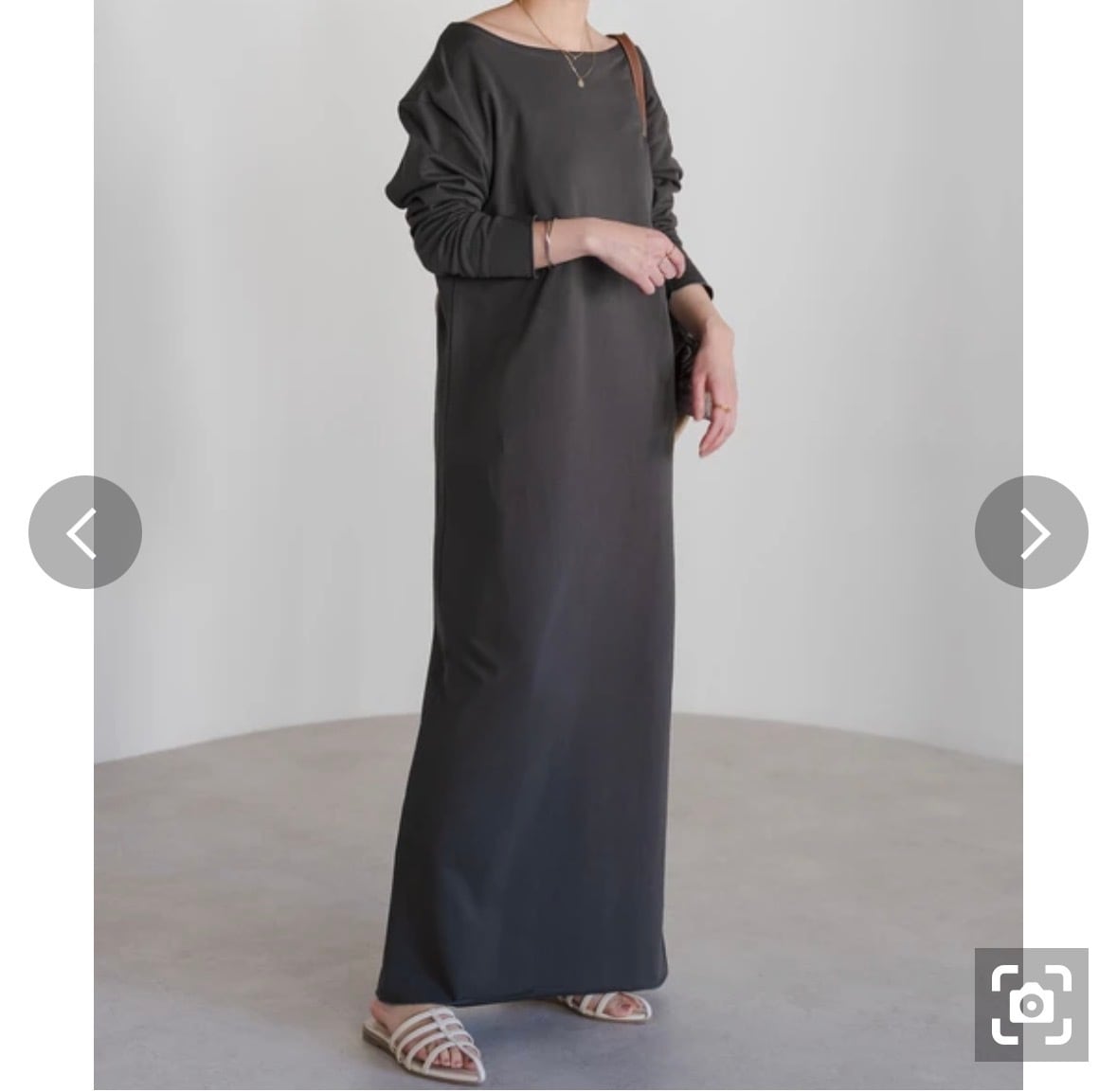Go to the previous product image
Viewport: 1117px width, 1092px height.
tap(84, 532)
